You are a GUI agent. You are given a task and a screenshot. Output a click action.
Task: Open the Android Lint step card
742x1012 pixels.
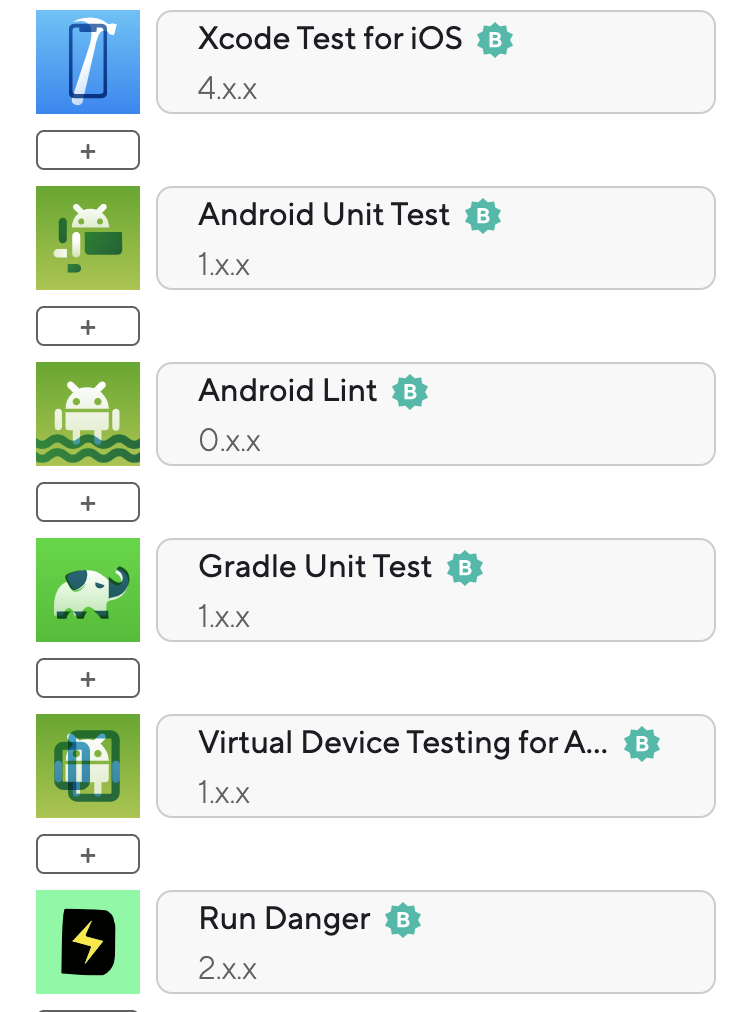tap(435, 414)
